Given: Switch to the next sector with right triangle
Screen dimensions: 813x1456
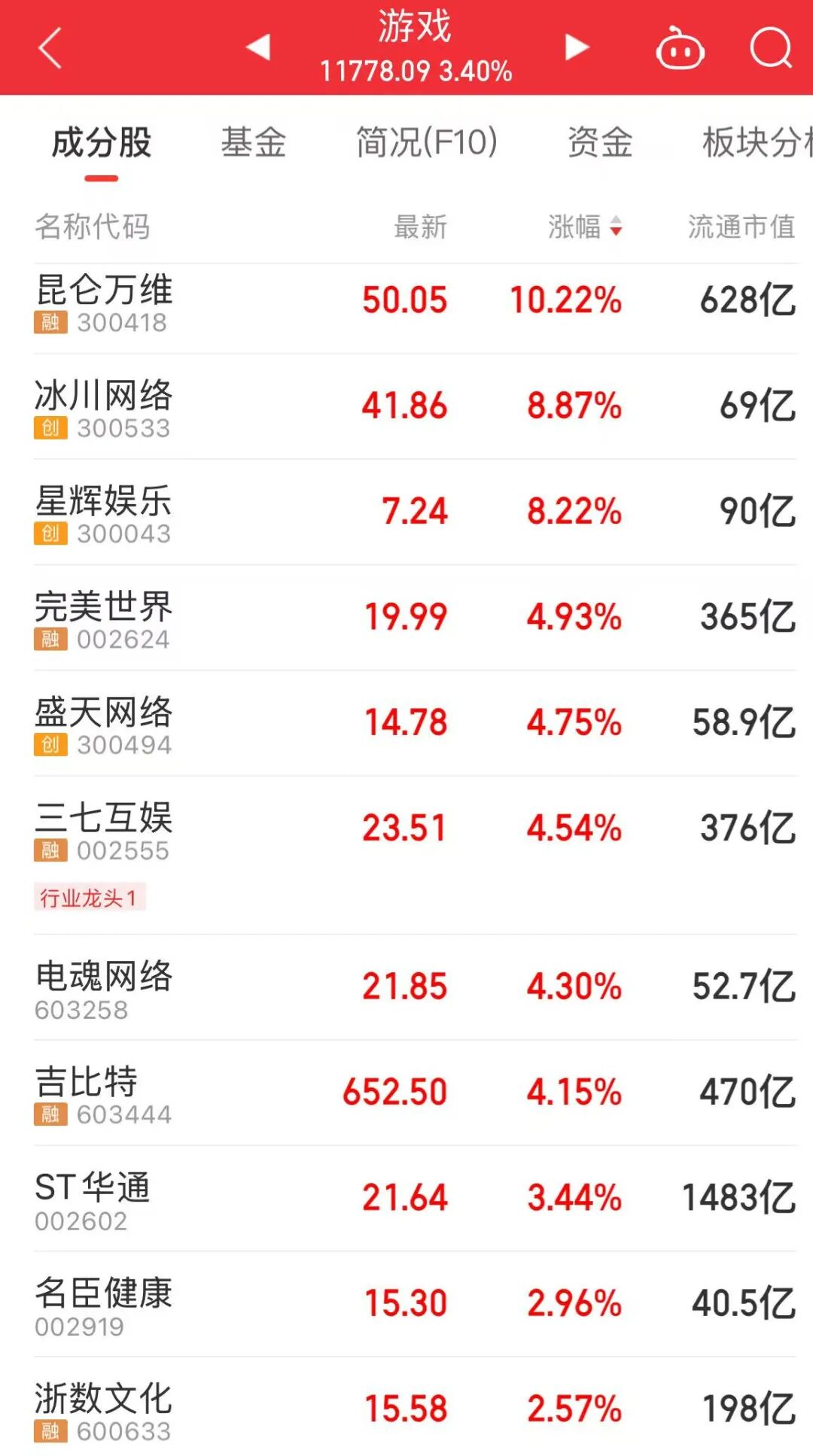Looking at the screenshot, I should pos(577,47).
